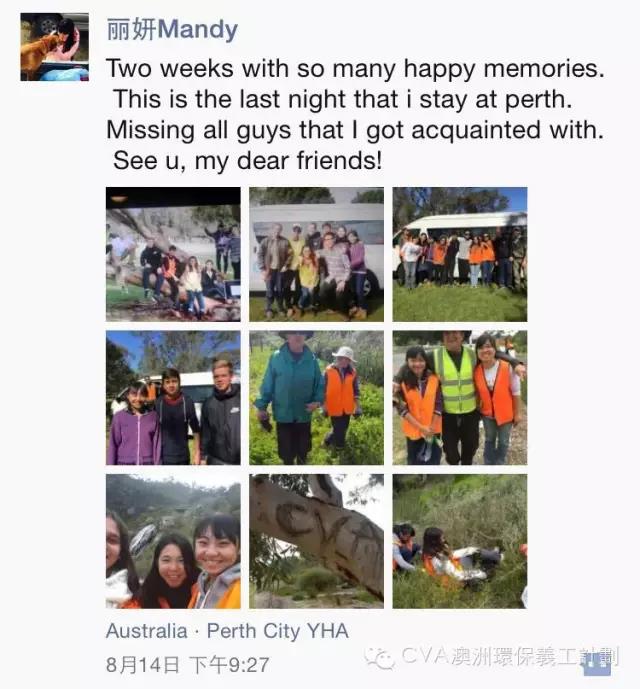Tap the 丽妍Mandy username link

(x=171, y=30)
